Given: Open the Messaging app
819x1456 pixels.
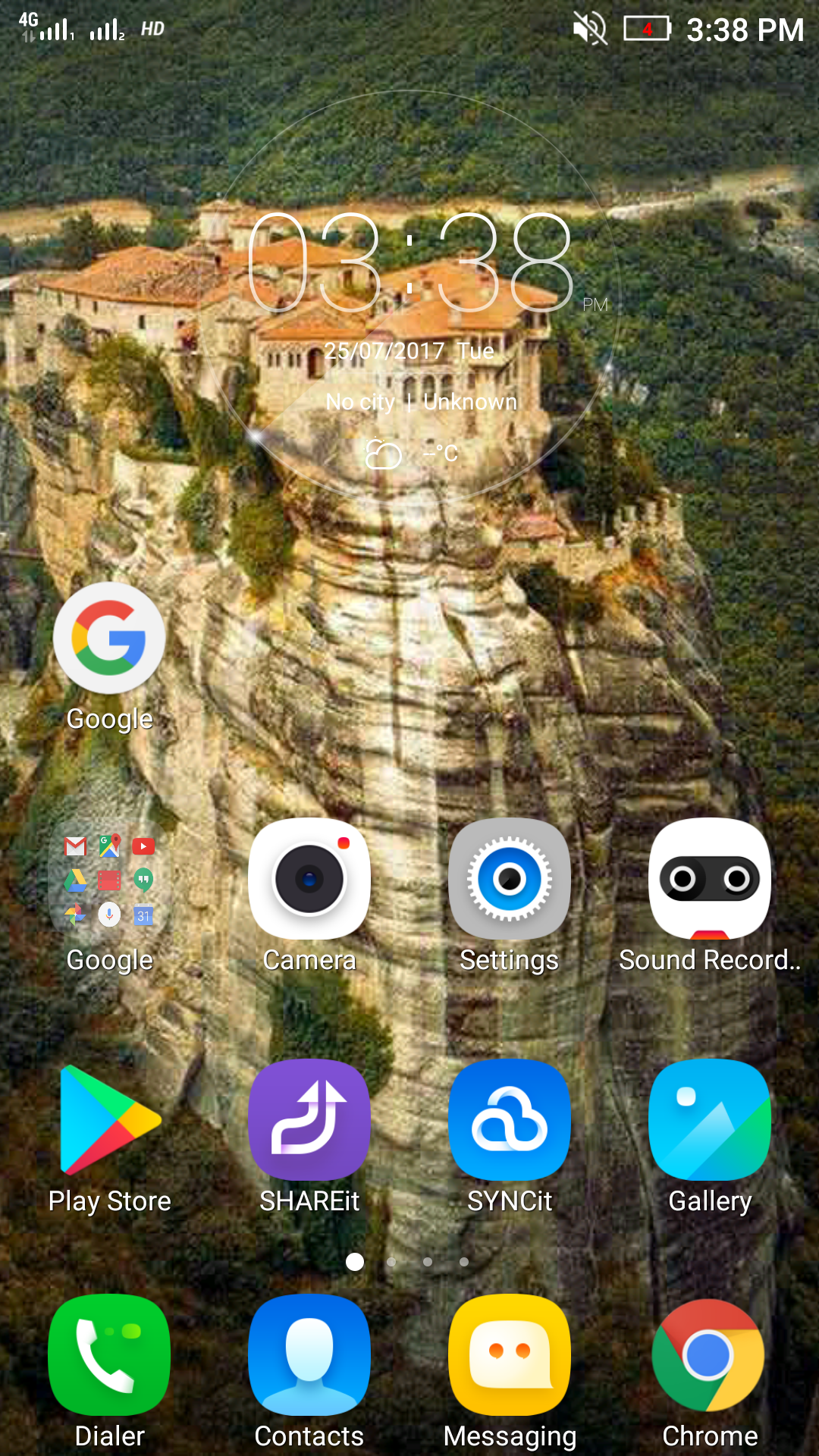Looking at the screenshot, I should point(510,1355).
